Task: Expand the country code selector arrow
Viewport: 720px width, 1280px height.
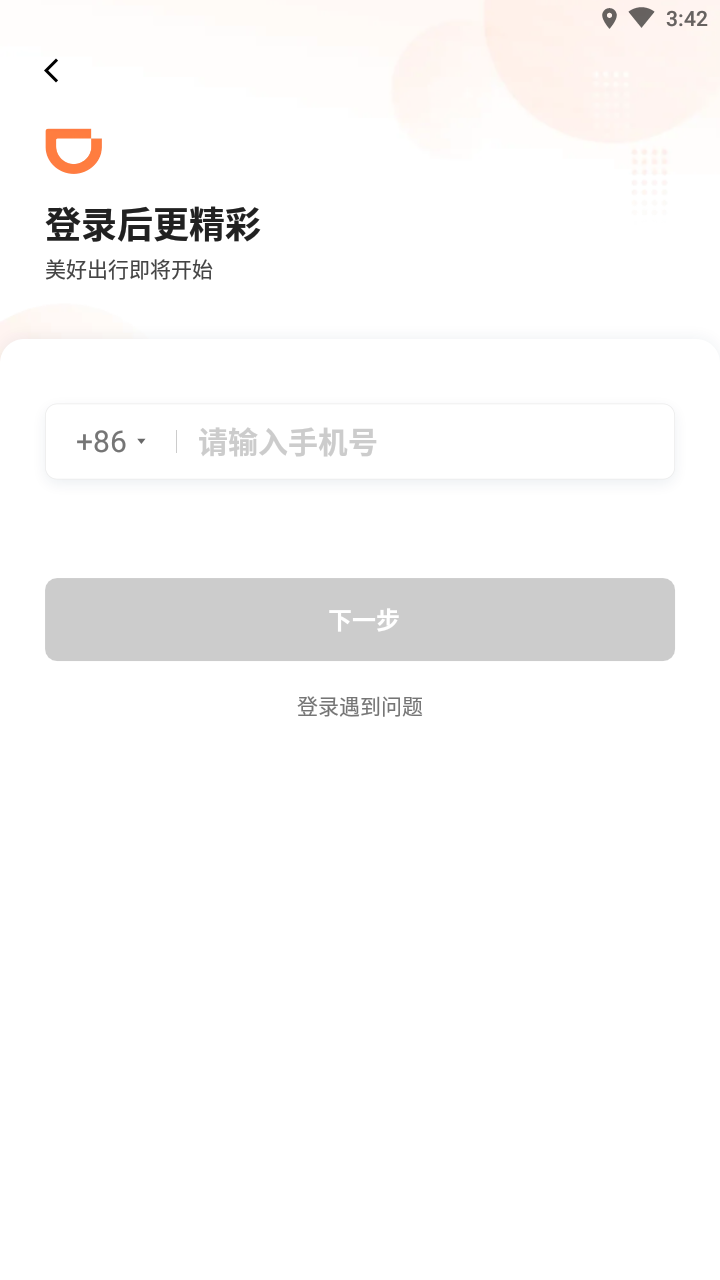Action: (141, 441)
